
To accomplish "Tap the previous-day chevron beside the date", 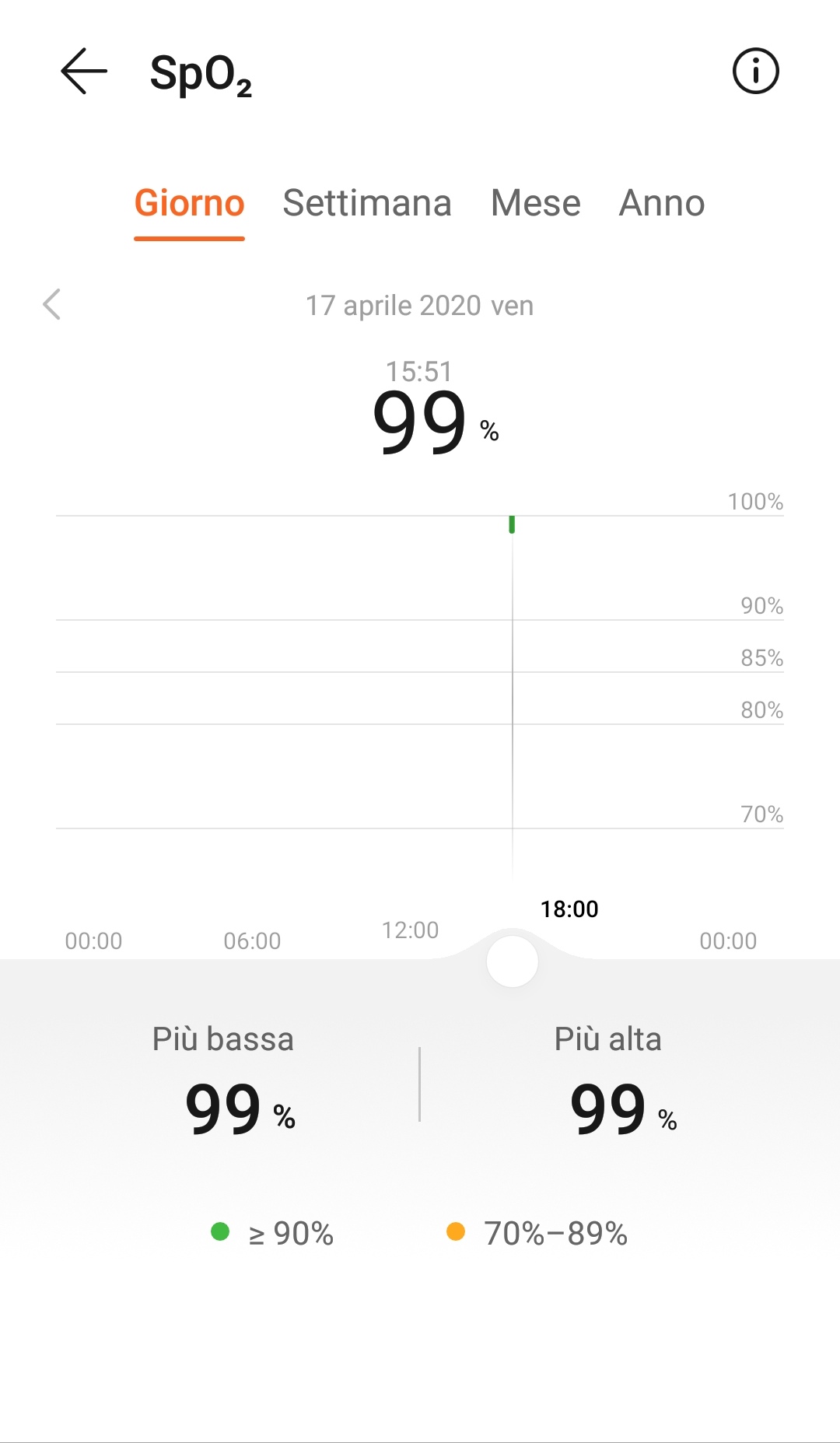I will (x=52, y=305).
